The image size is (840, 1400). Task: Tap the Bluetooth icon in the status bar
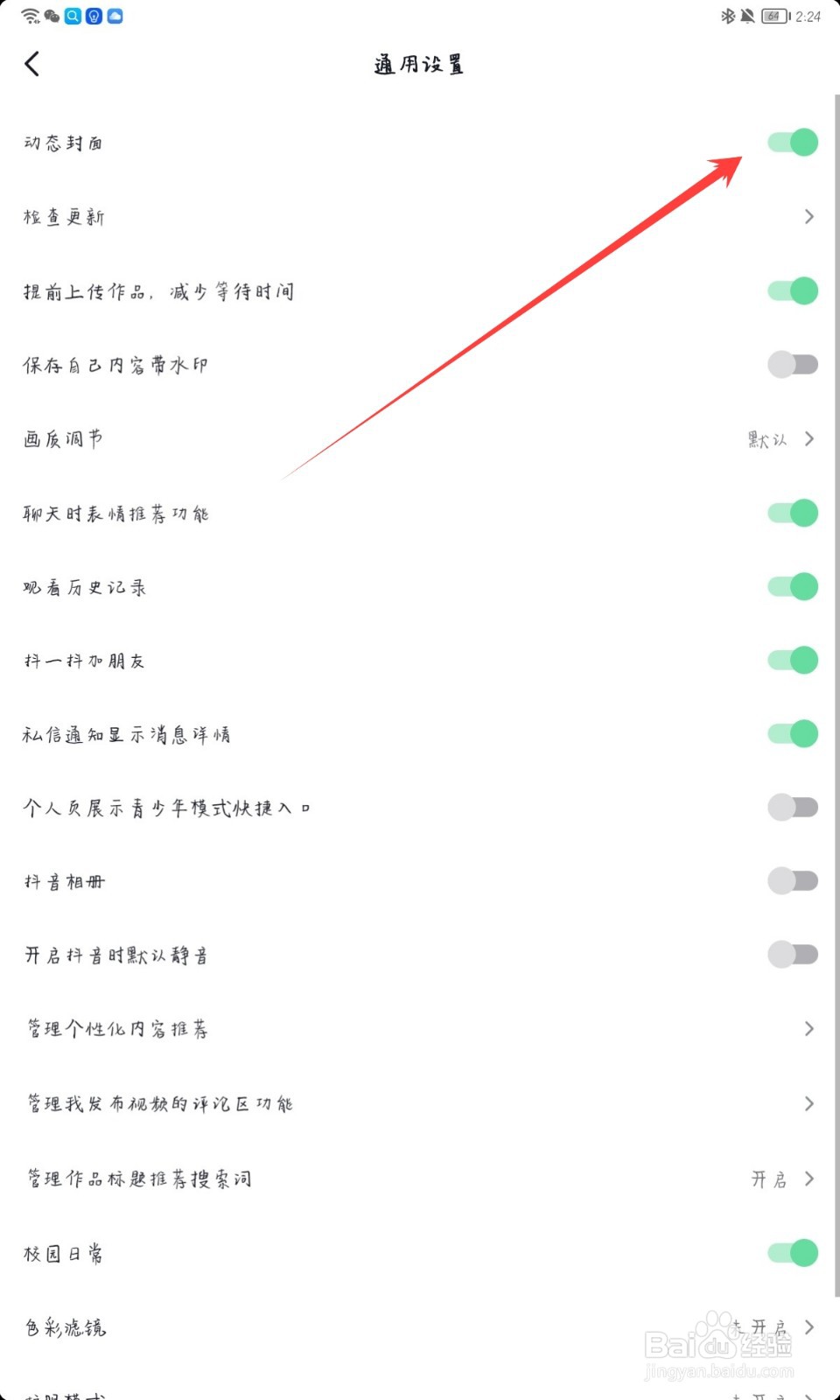click(x=728, y=15)
